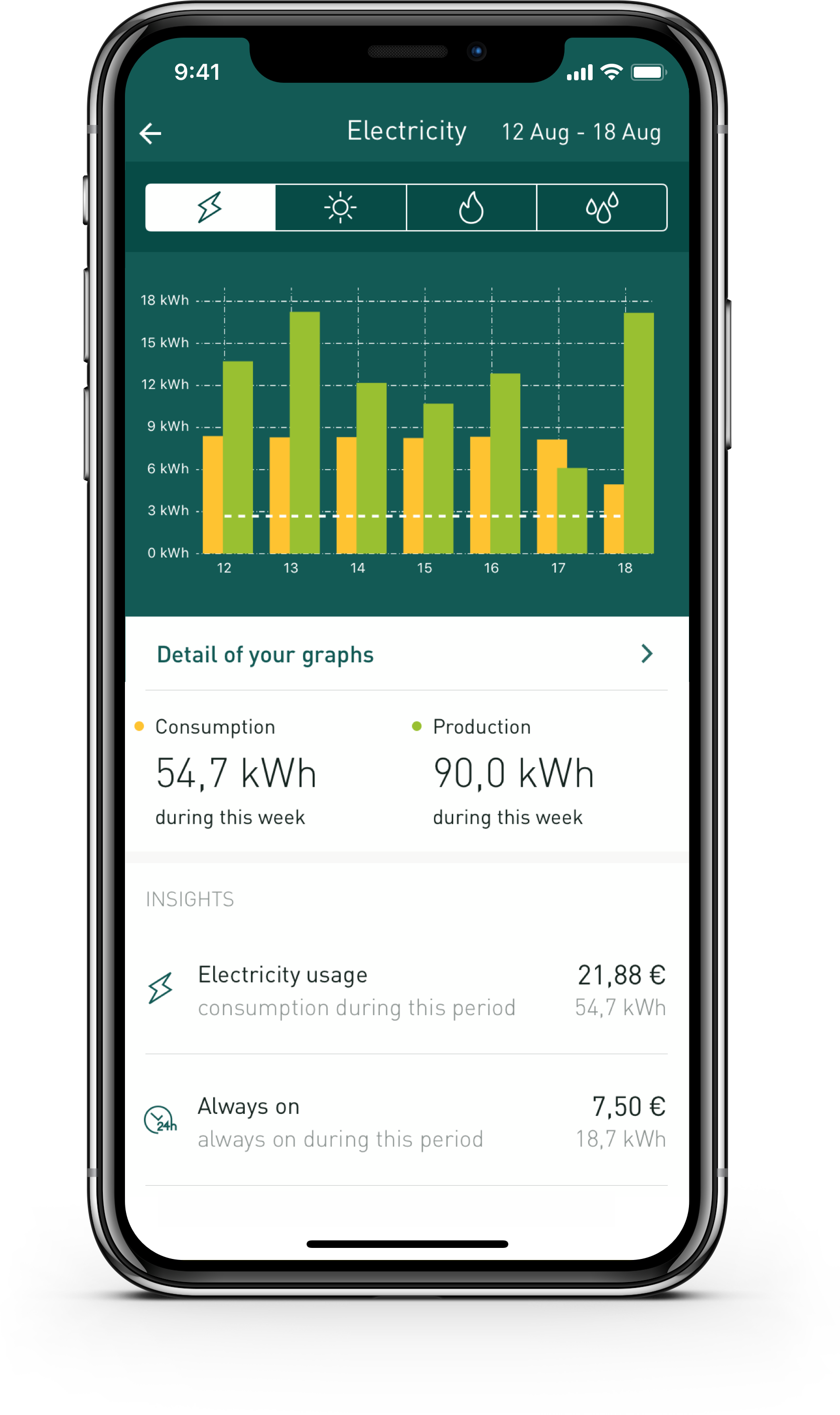
Task: Switch to the gas flame tab
Action: pyautogui.click(x=471, y=207)
